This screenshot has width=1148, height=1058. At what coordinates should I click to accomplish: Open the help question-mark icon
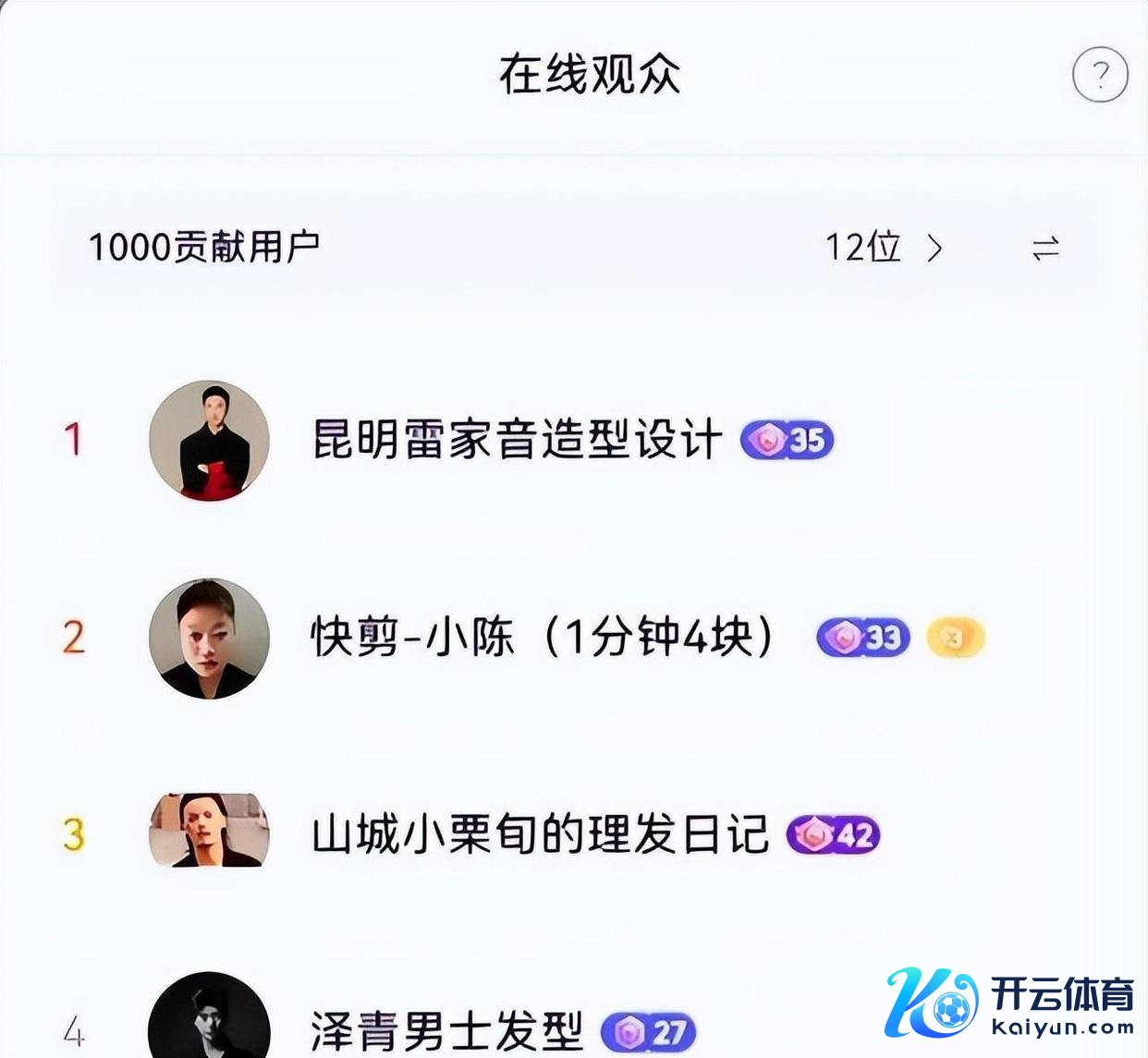[1100, 75]
